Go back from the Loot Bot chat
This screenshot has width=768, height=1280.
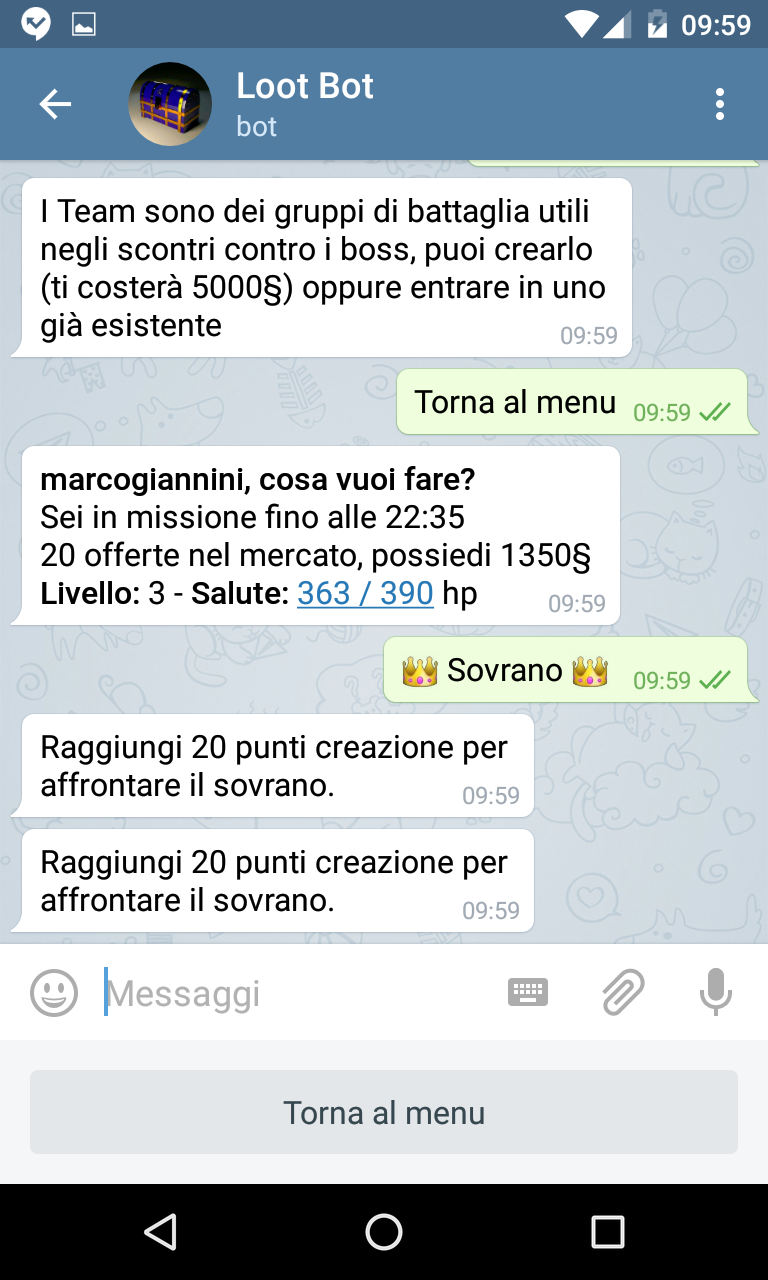tap(55, 104)
